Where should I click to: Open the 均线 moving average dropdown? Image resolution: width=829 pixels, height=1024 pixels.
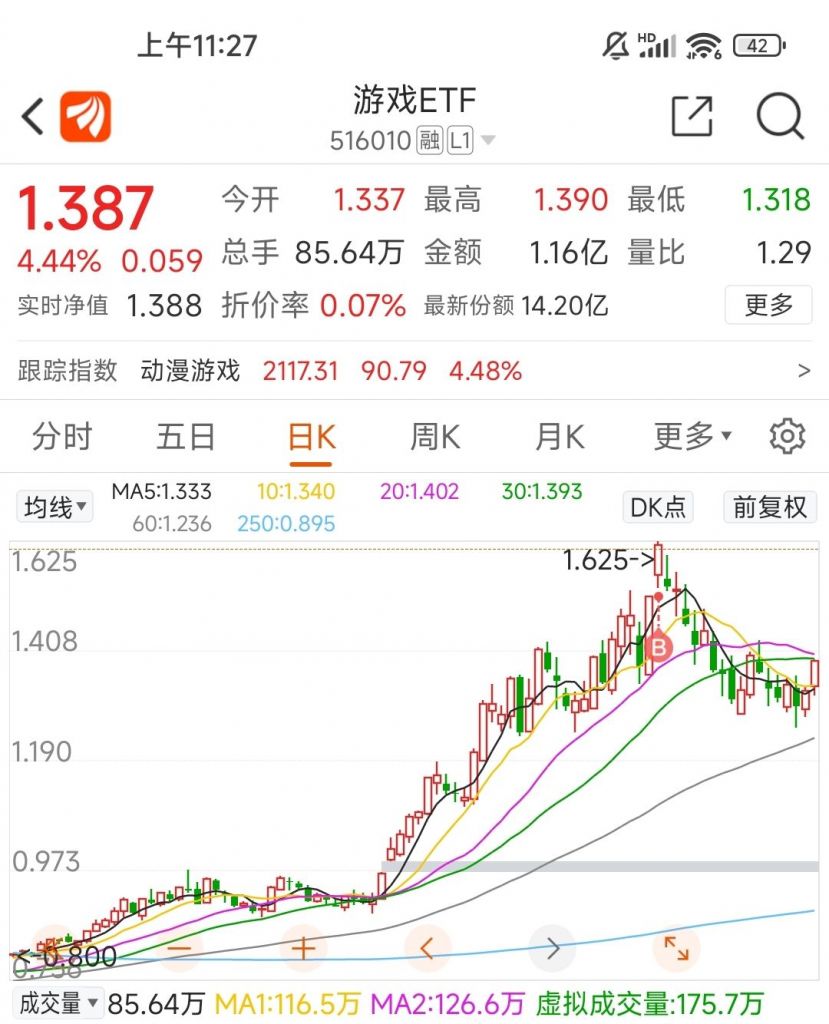[x=53, y=507]
